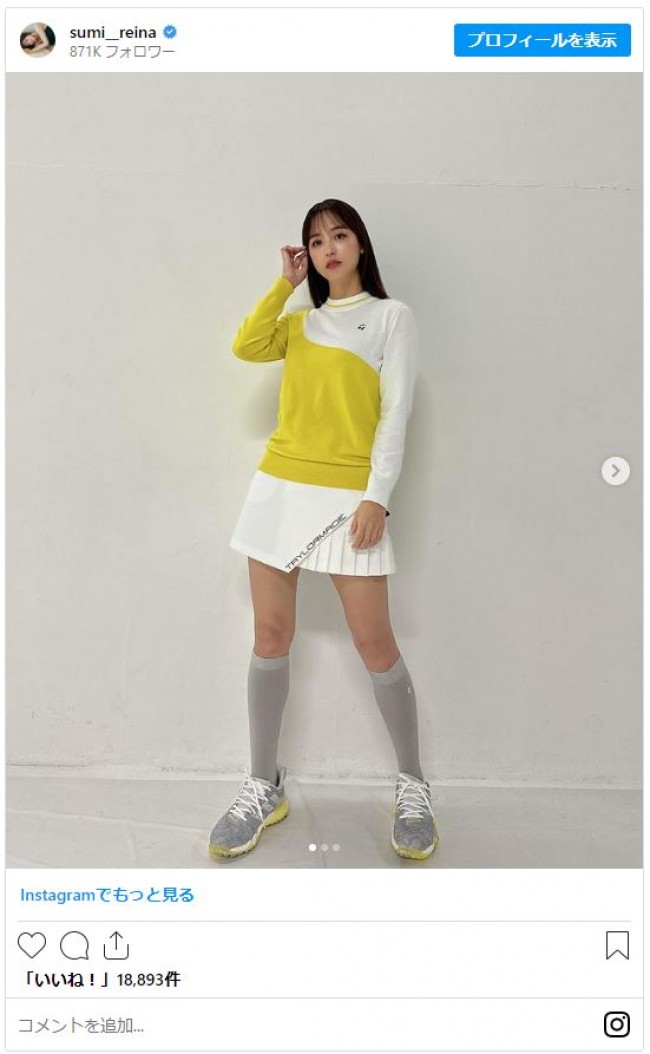Open the Instagramでもっと見る link
The height and width of the screenshot is (1054, 650).
pyautogui.click(x=107, y=895)
